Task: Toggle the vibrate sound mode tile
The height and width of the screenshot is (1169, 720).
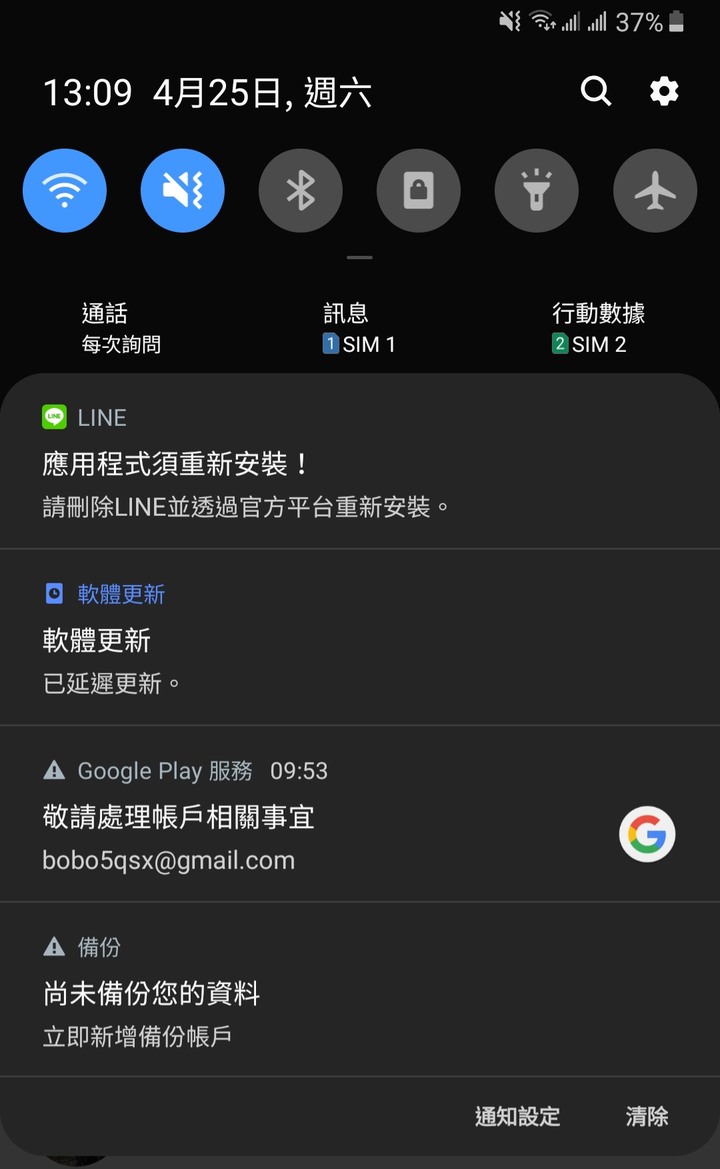Action: (183, 190)
